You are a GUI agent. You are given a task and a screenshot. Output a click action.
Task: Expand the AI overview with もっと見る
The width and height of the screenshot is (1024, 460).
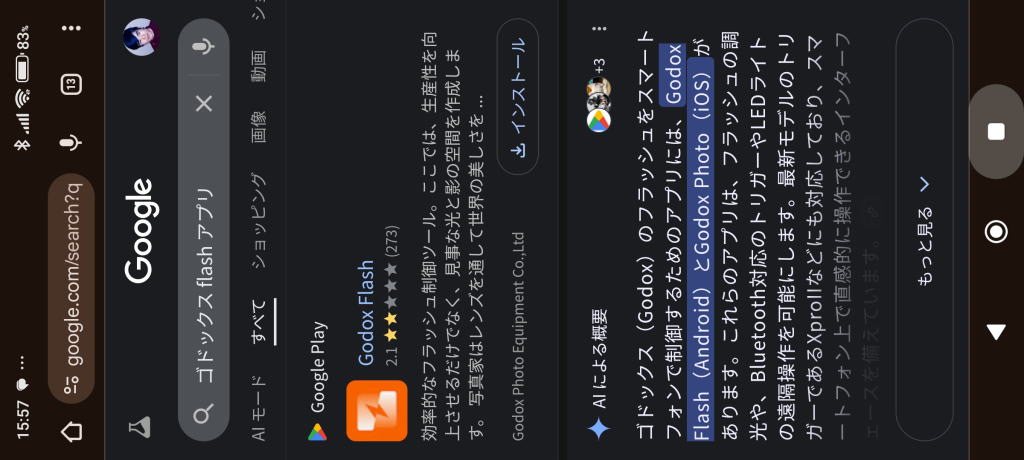coord(925,213)
